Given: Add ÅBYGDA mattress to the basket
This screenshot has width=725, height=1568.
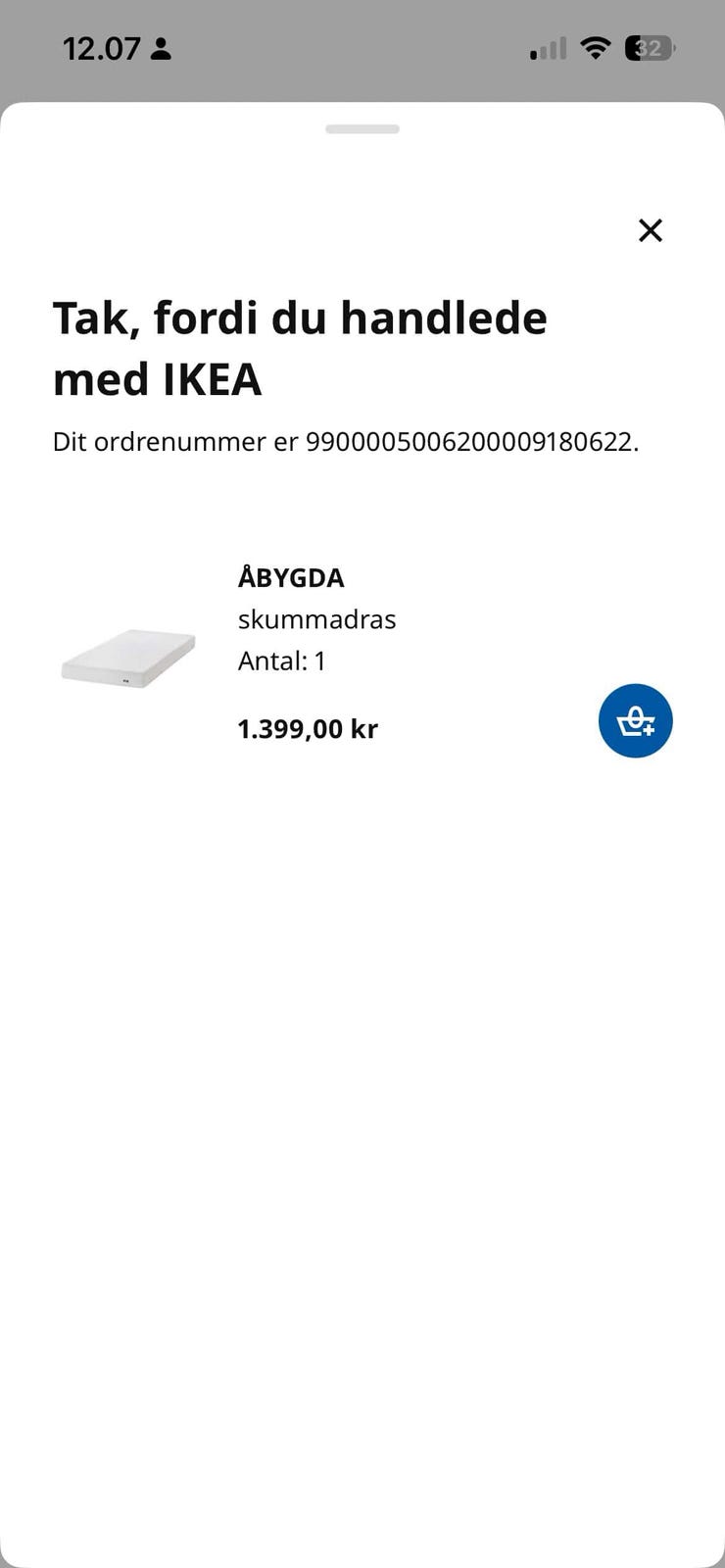Looking at the screenshot, I should click(635, 721).
